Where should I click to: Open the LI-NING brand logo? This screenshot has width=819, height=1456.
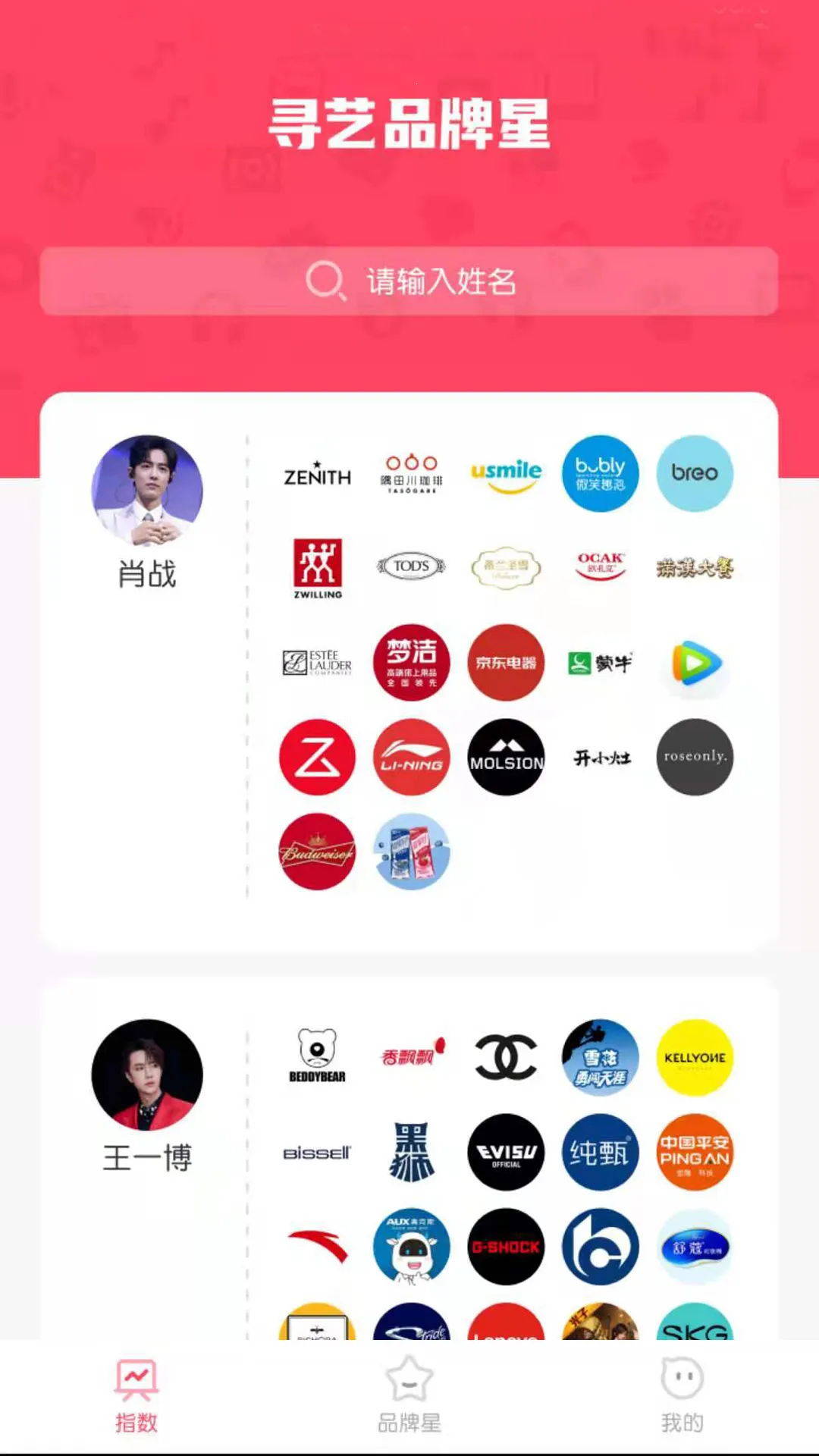coord(412,757)
